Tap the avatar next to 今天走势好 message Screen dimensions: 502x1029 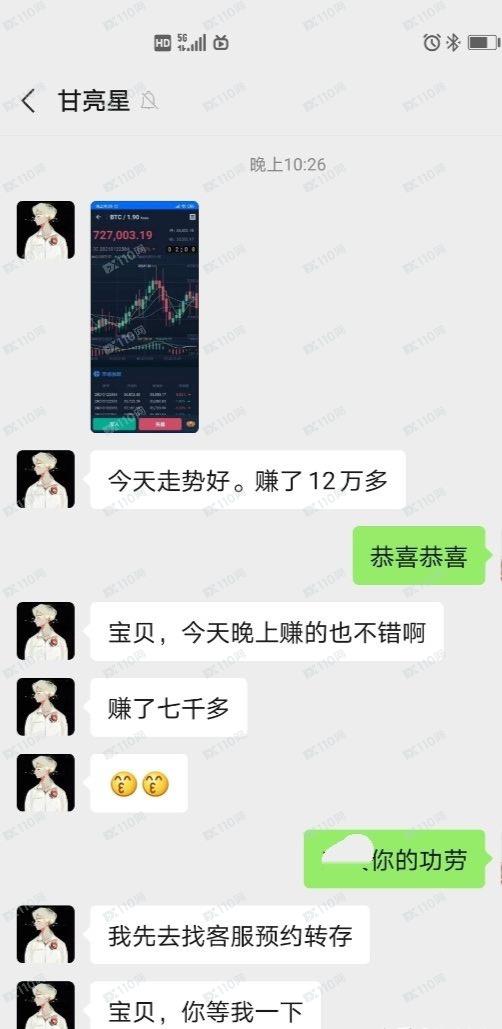click(45, 480)
